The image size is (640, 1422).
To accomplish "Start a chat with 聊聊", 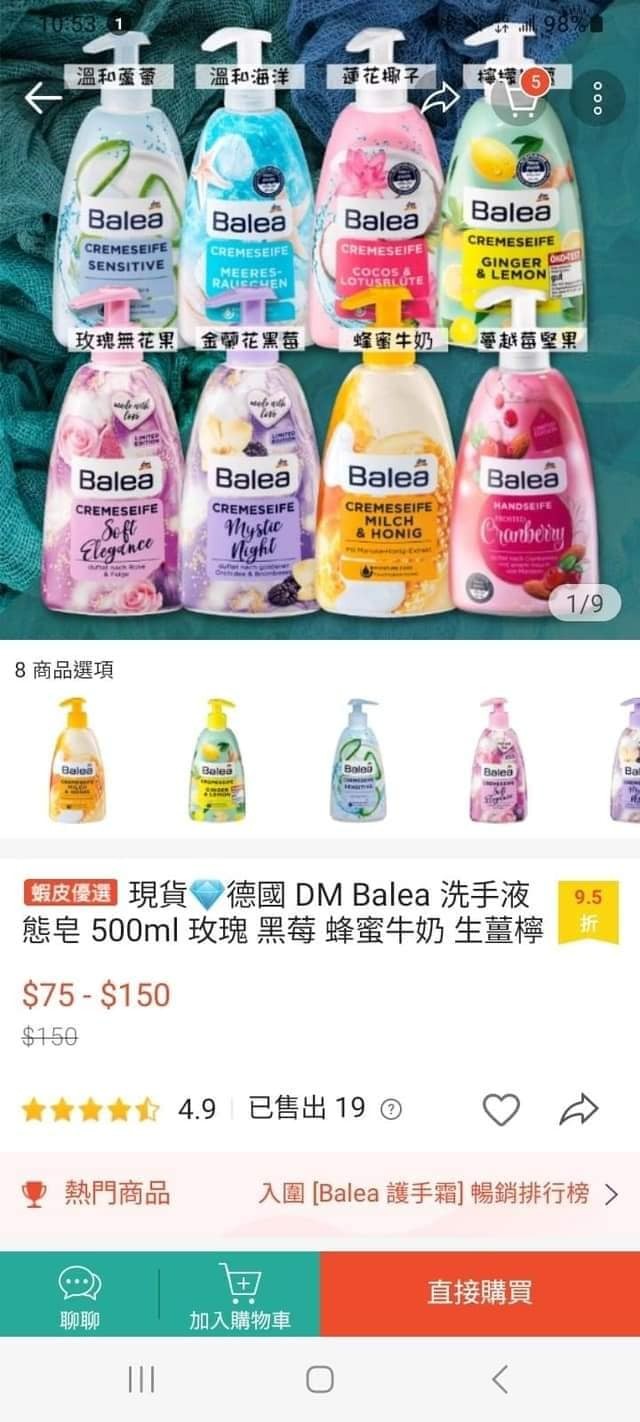I will coord(80,1295).
